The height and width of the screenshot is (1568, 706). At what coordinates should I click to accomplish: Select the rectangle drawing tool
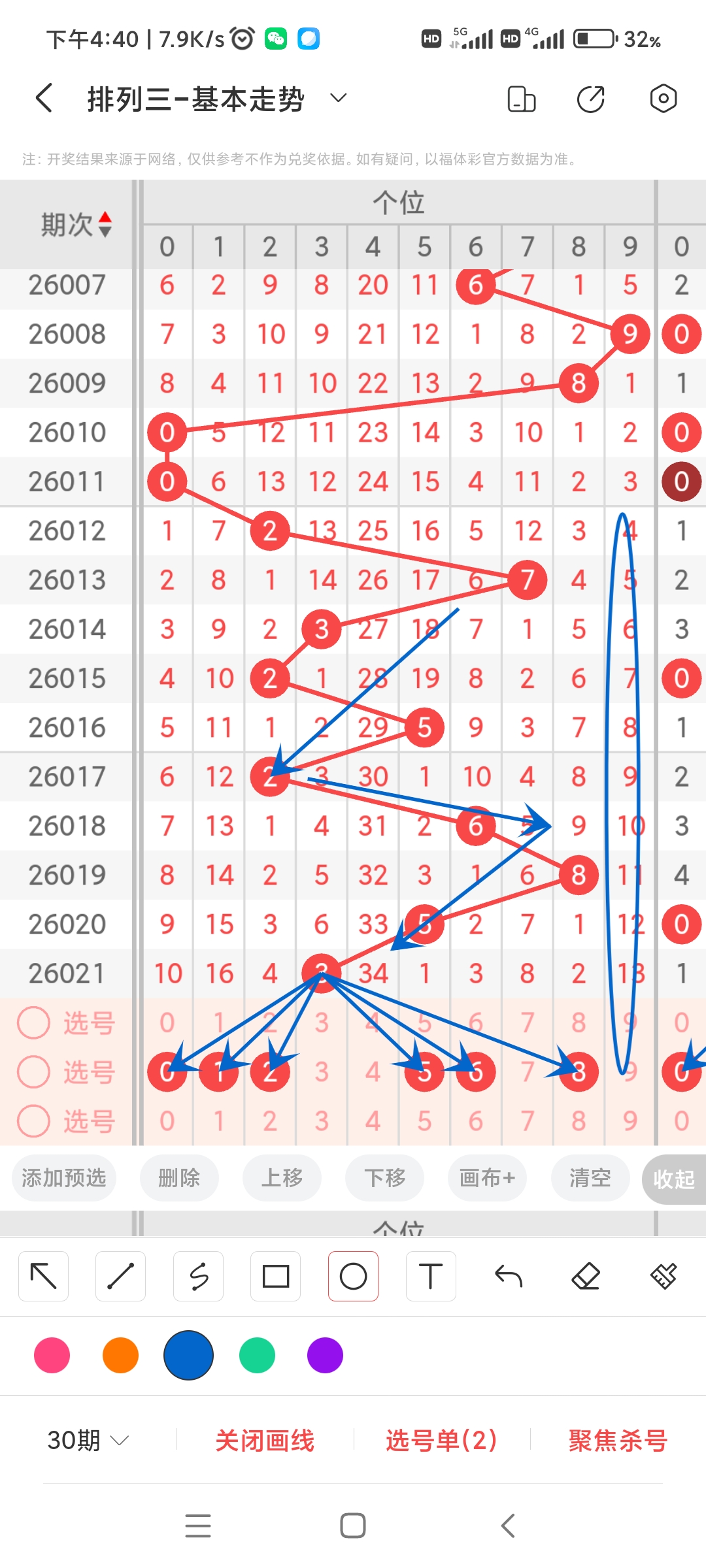(x=275, y=1276)
